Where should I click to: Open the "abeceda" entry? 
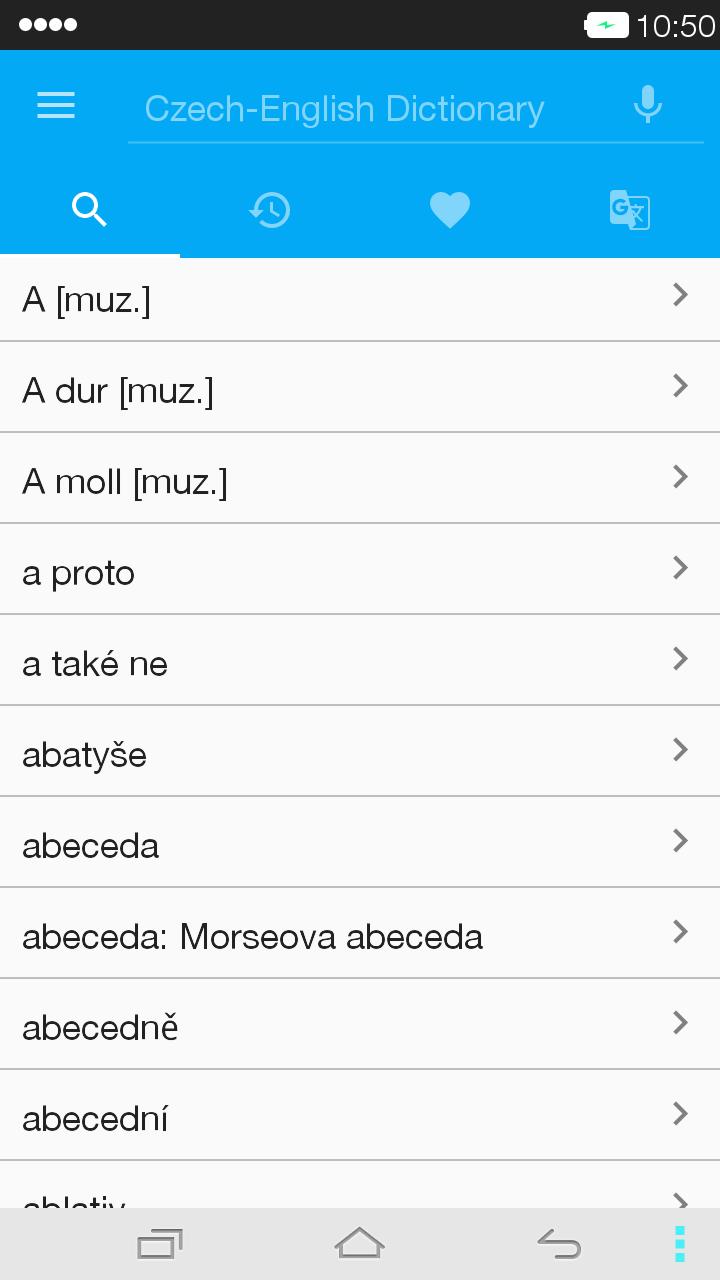[x=360, y=845]
